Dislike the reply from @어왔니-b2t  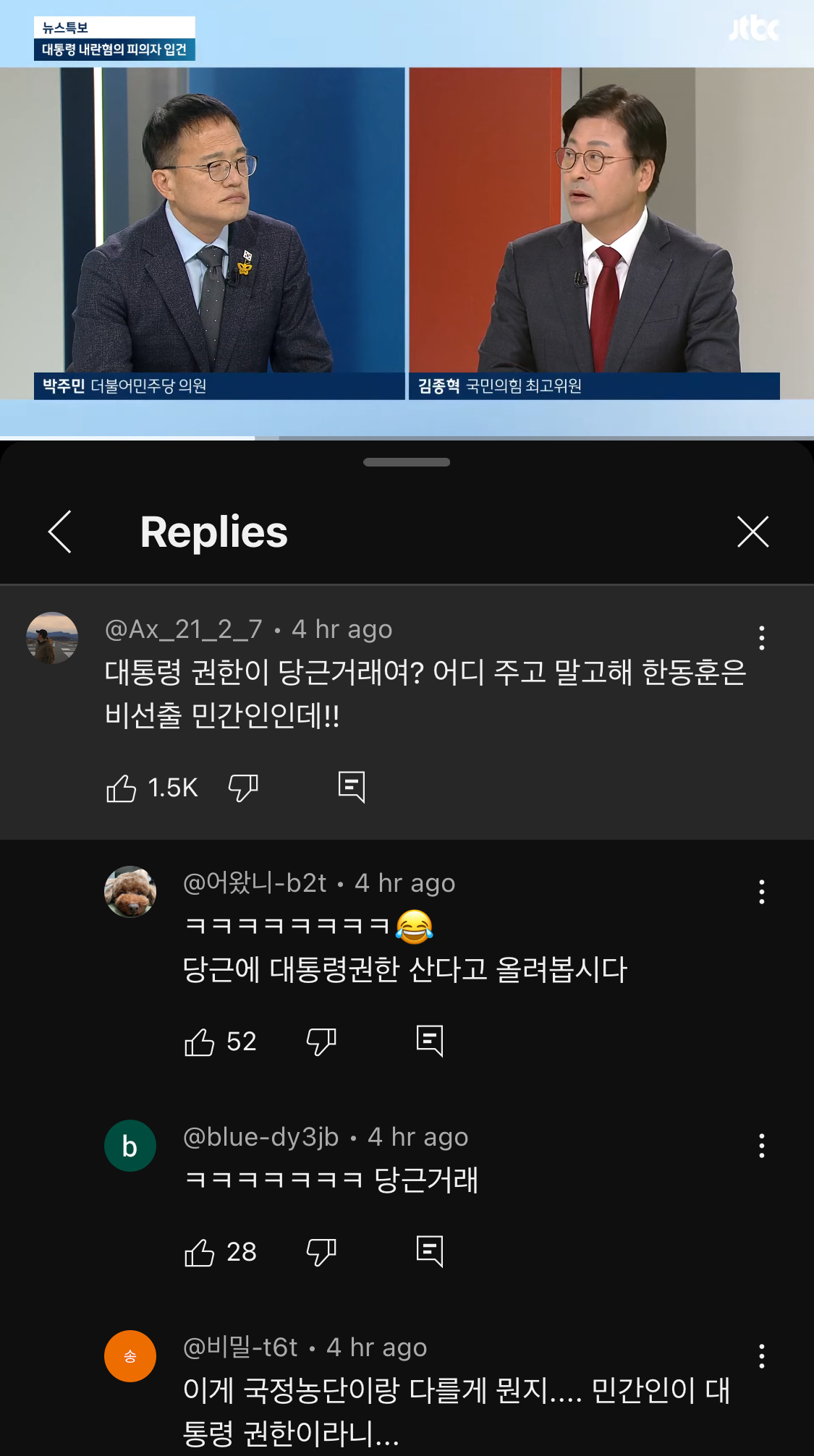321,1042
